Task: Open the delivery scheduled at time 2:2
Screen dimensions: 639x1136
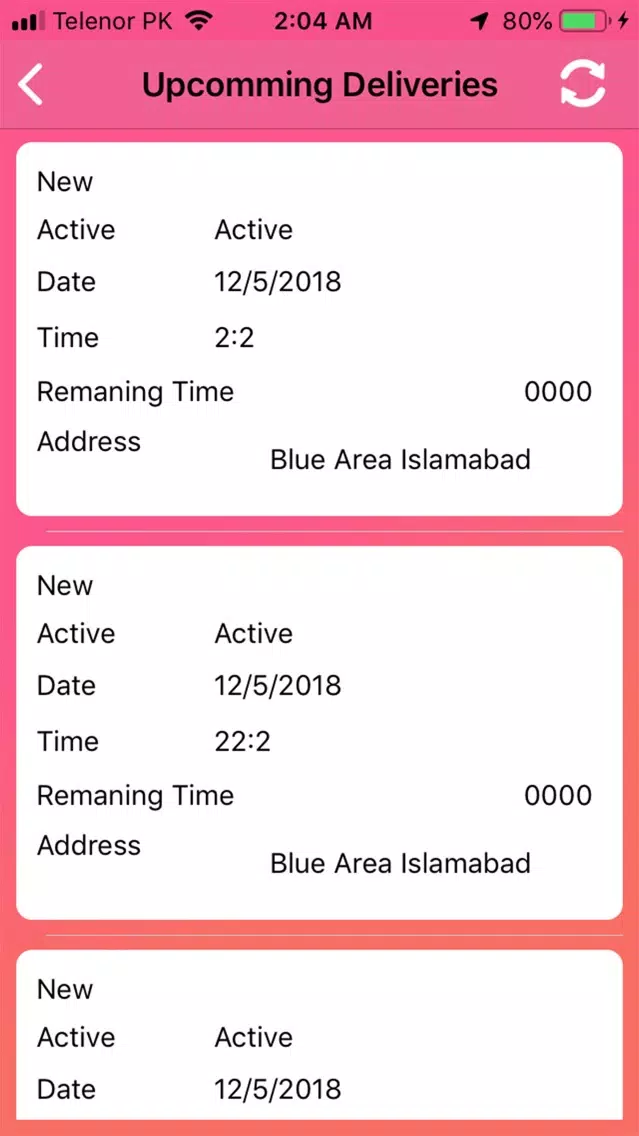Action: click(x=319, y=329)
